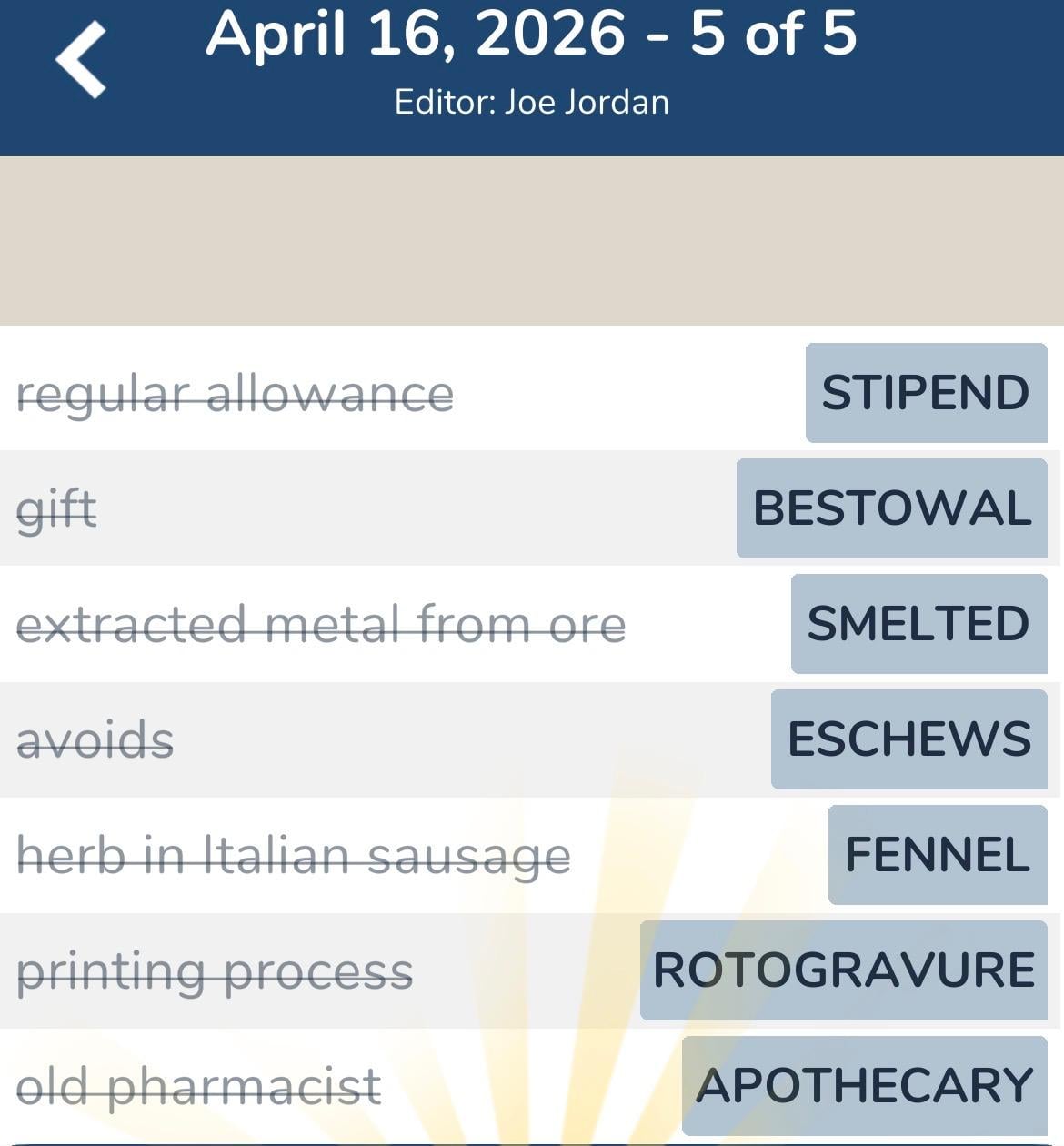Click the crossed-out clue 'old pharmacist'

(200, 1084)
